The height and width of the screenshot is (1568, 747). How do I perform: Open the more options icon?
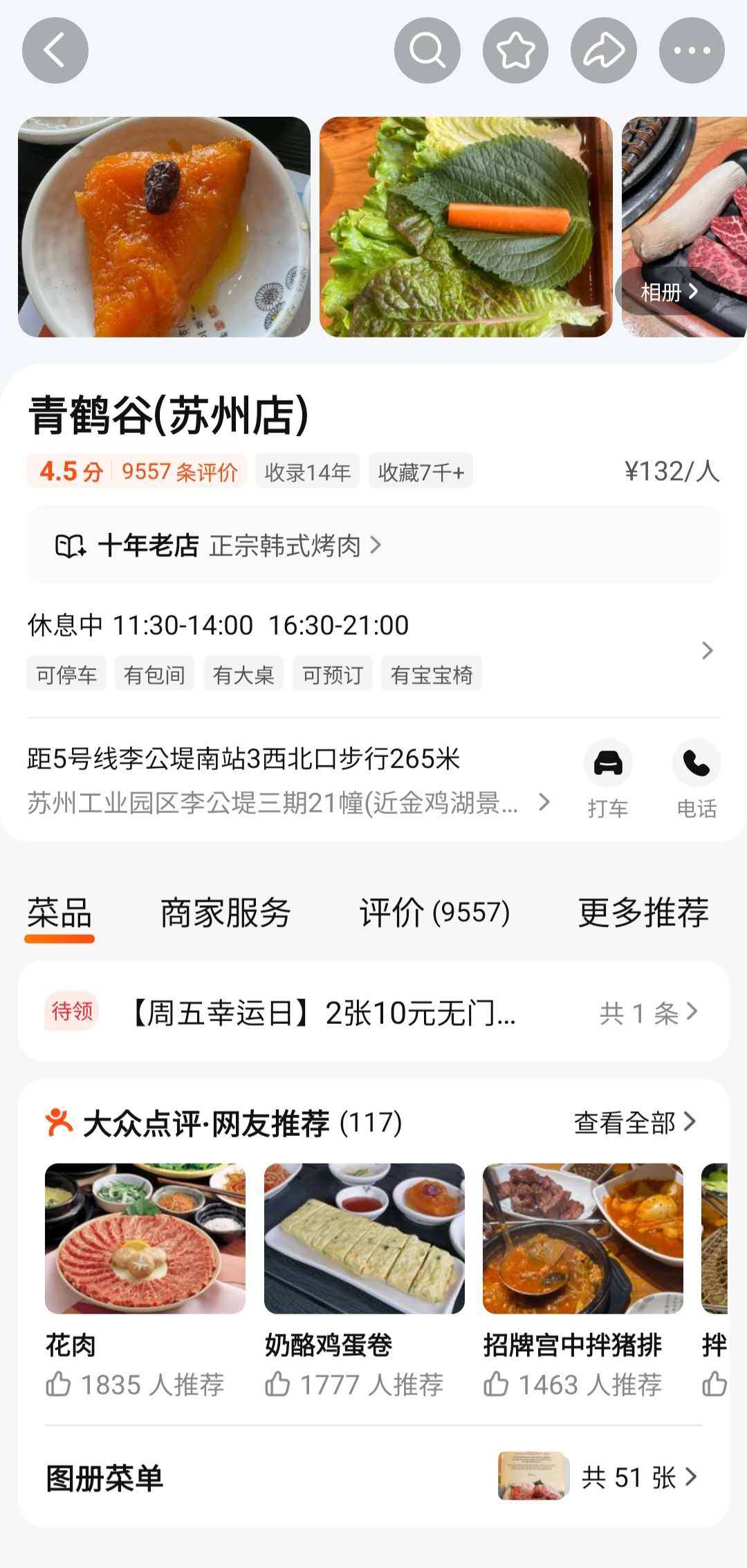click(692, 50)
